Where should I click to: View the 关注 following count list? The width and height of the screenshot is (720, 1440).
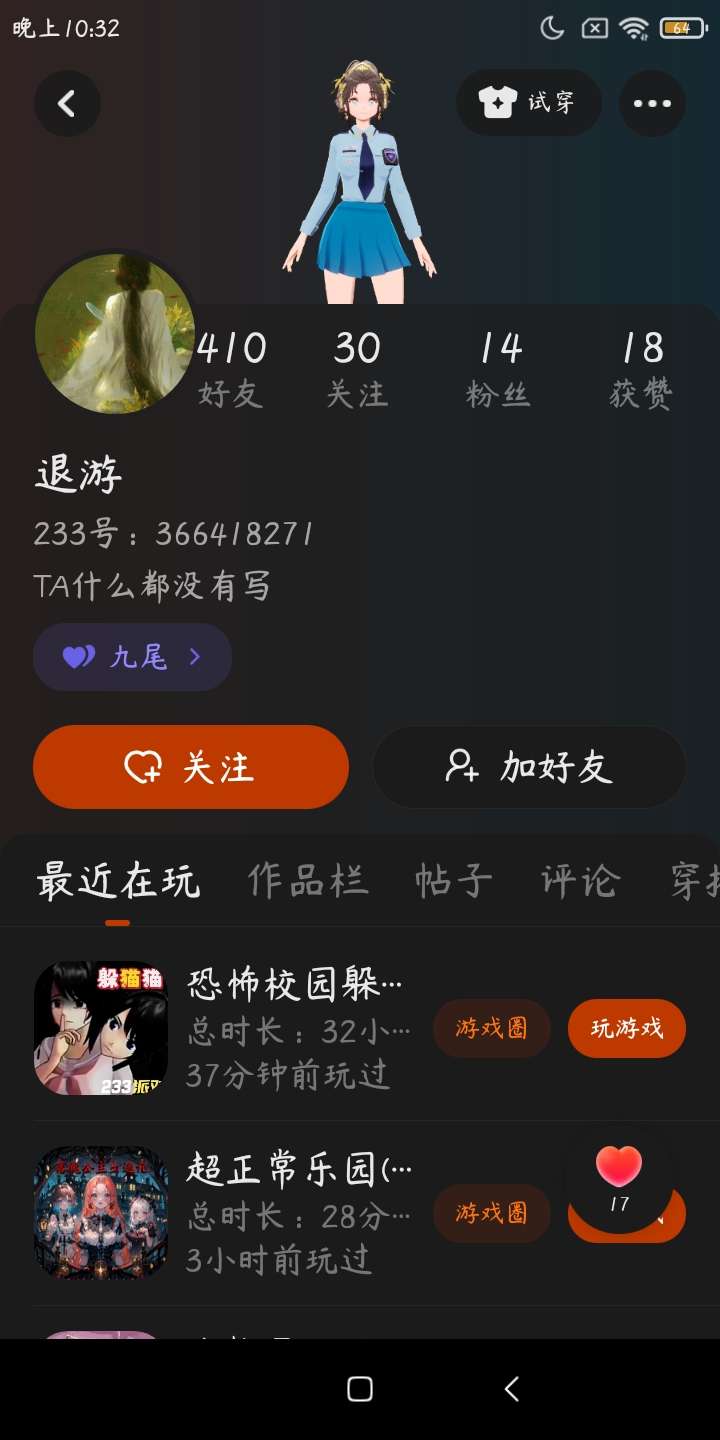[357, 369]
